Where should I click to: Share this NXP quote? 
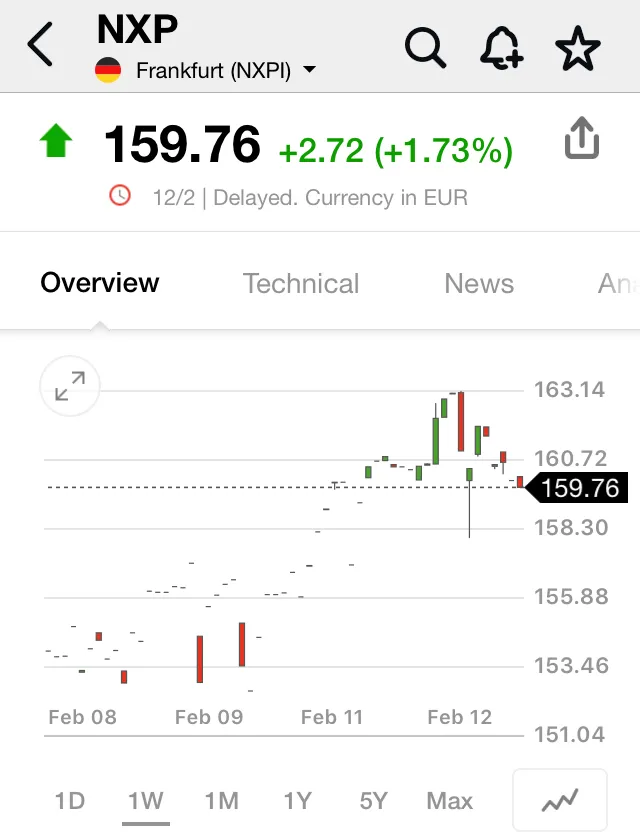[x=581, y=138]
